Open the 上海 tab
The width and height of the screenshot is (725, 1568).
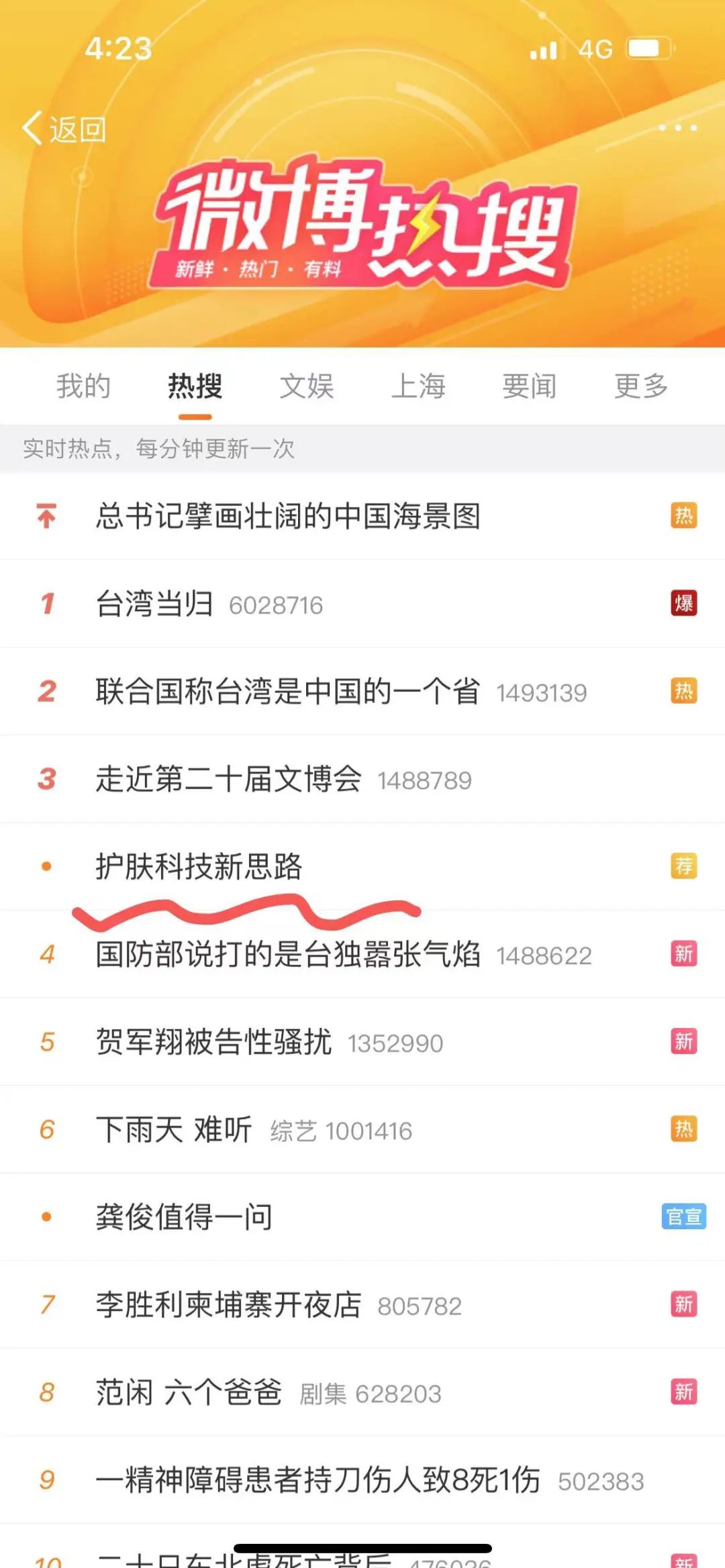[418, 386]
